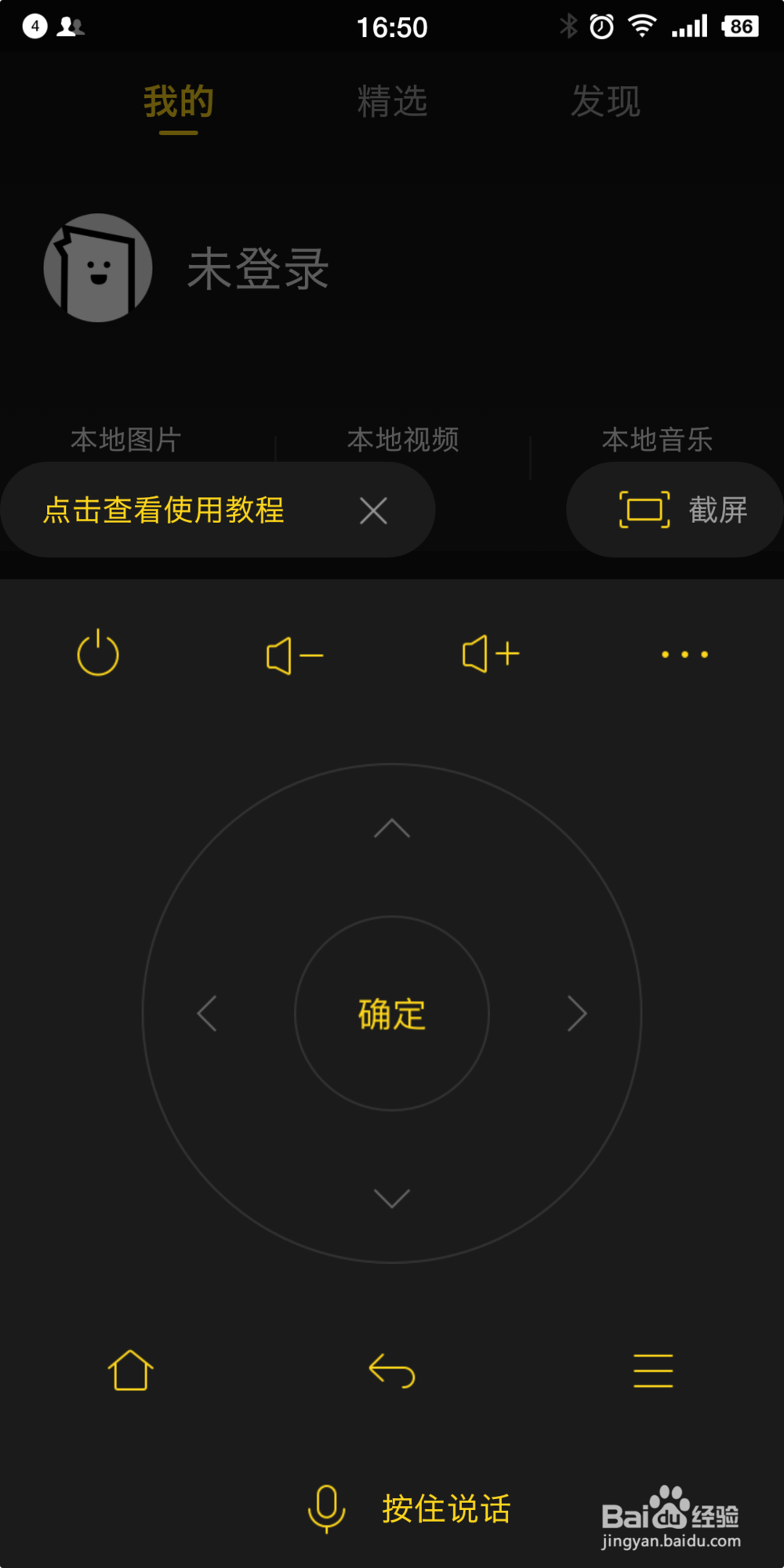Raise the TV volume

(488, 653)
